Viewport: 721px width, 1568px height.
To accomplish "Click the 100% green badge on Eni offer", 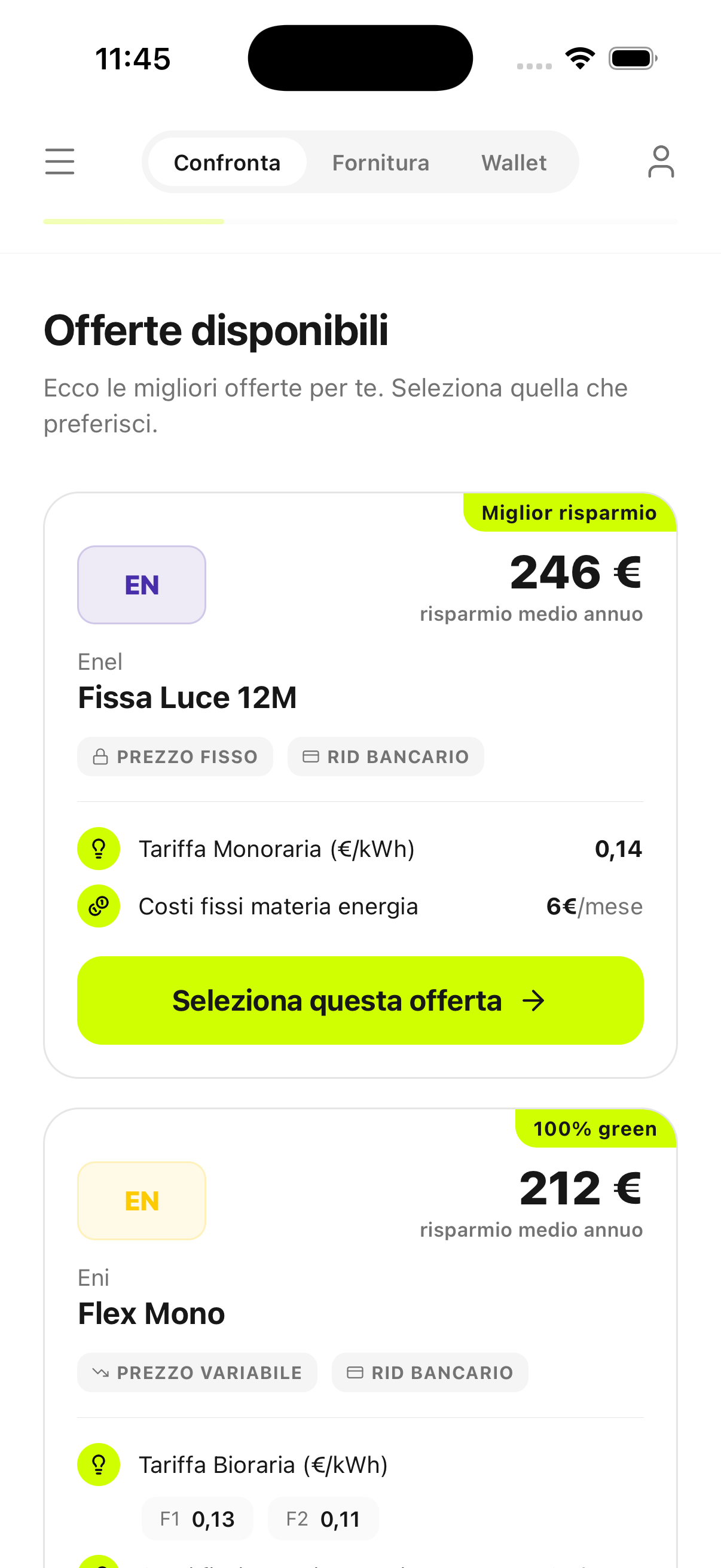I will tap(594, 1128).
